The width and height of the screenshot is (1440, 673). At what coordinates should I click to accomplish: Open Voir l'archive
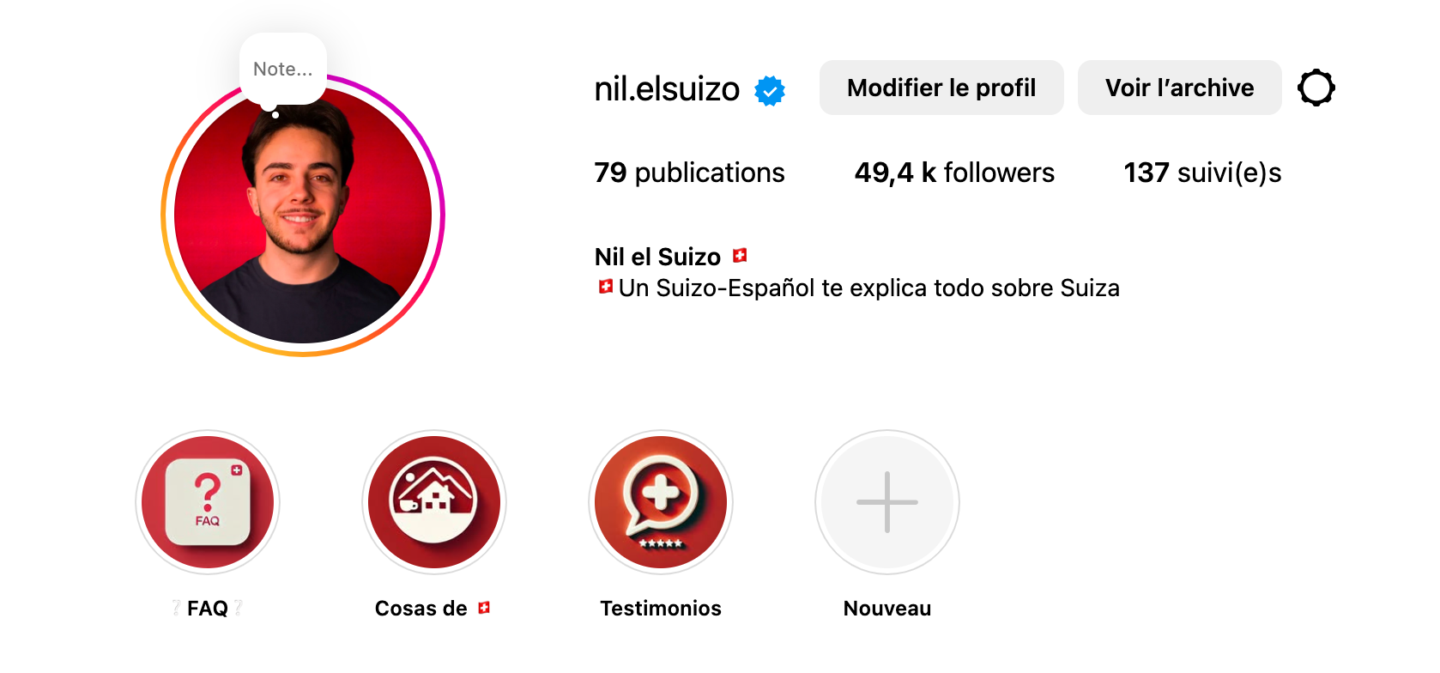click(1179, 88)
